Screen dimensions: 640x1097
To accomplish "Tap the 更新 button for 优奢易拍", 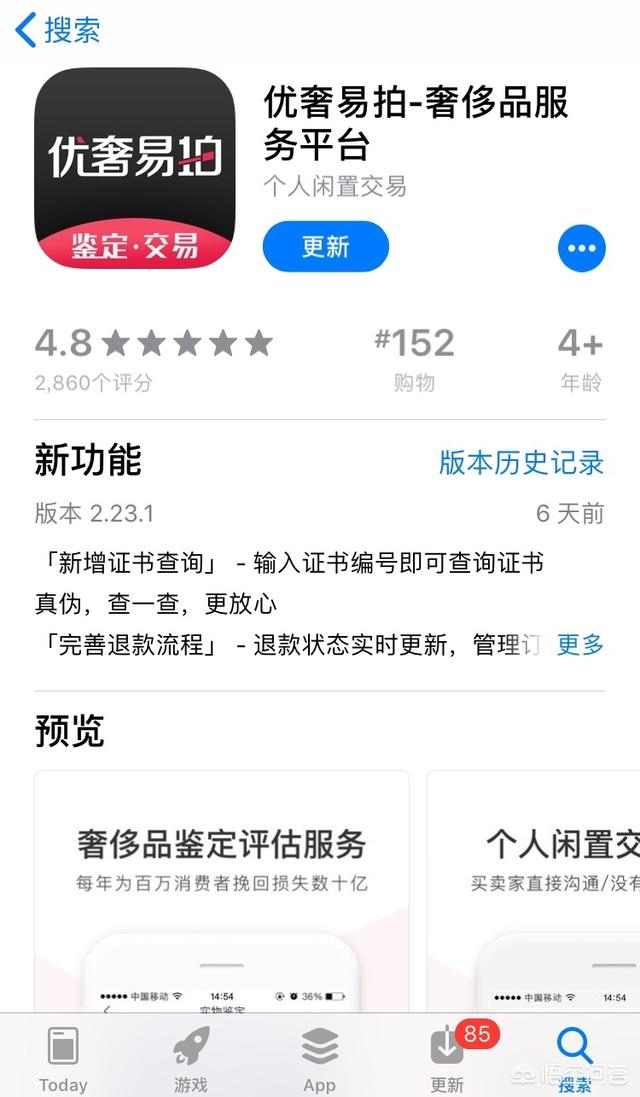I will click(325, 246).
